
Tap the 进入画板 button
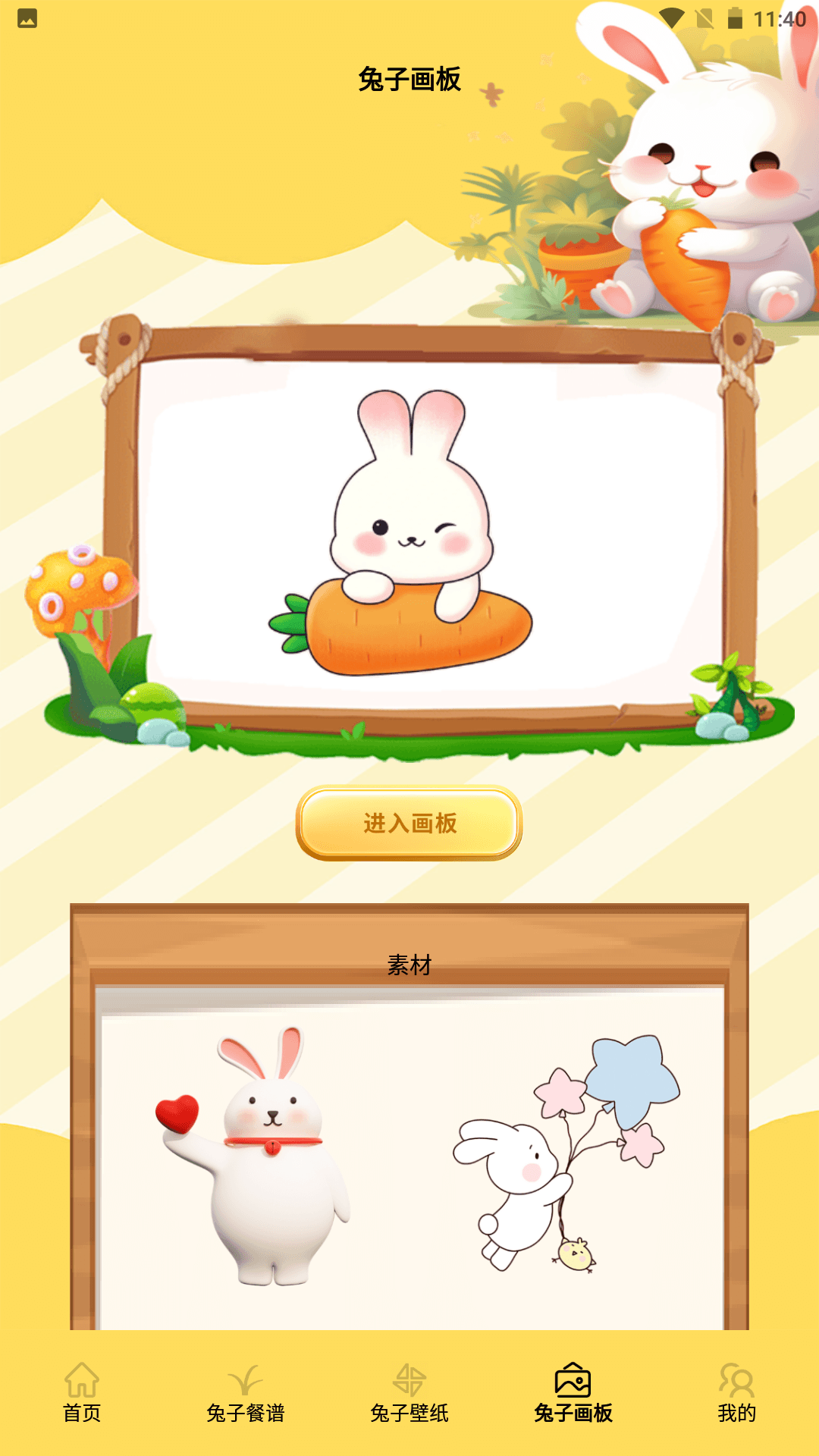click(409, 823)
